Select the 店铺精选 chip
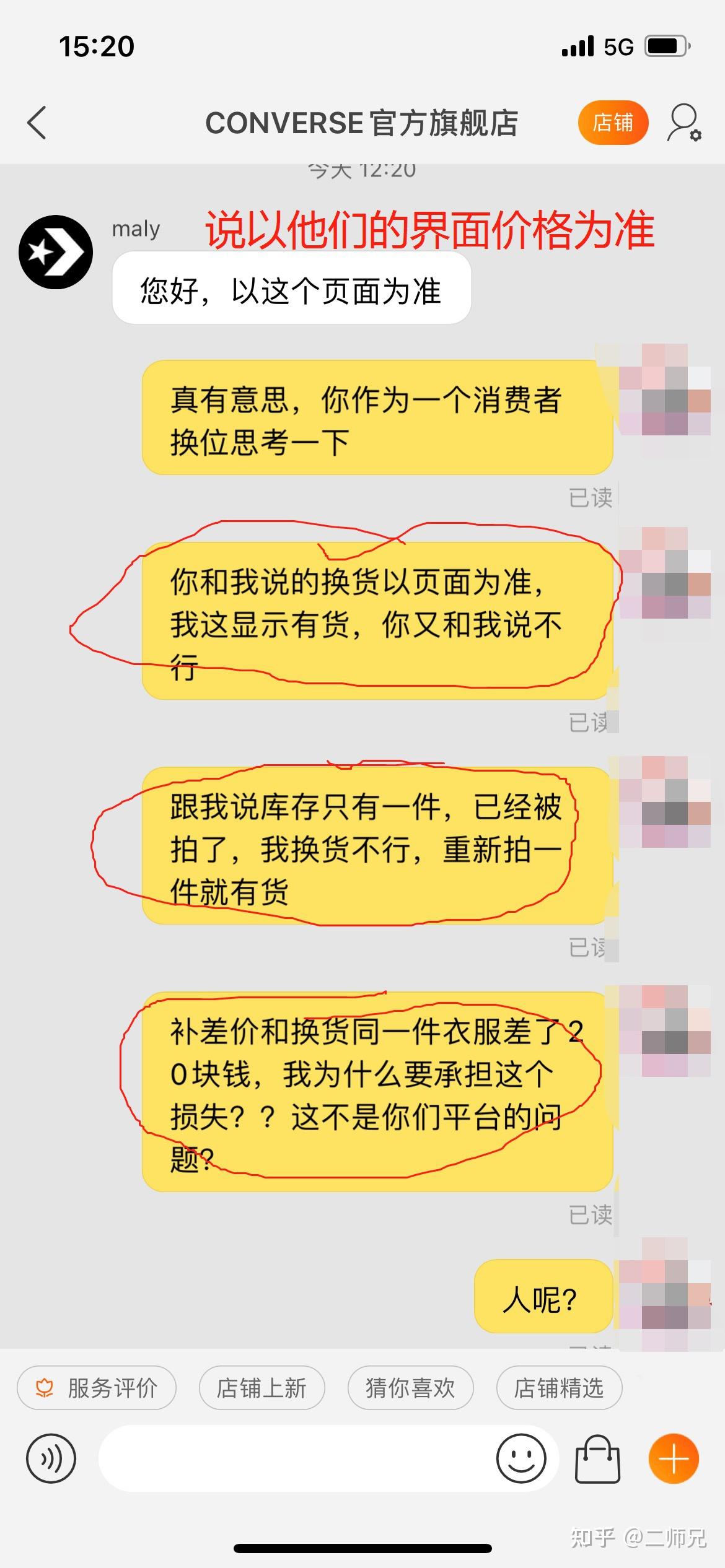 [x=559, y=1387]
